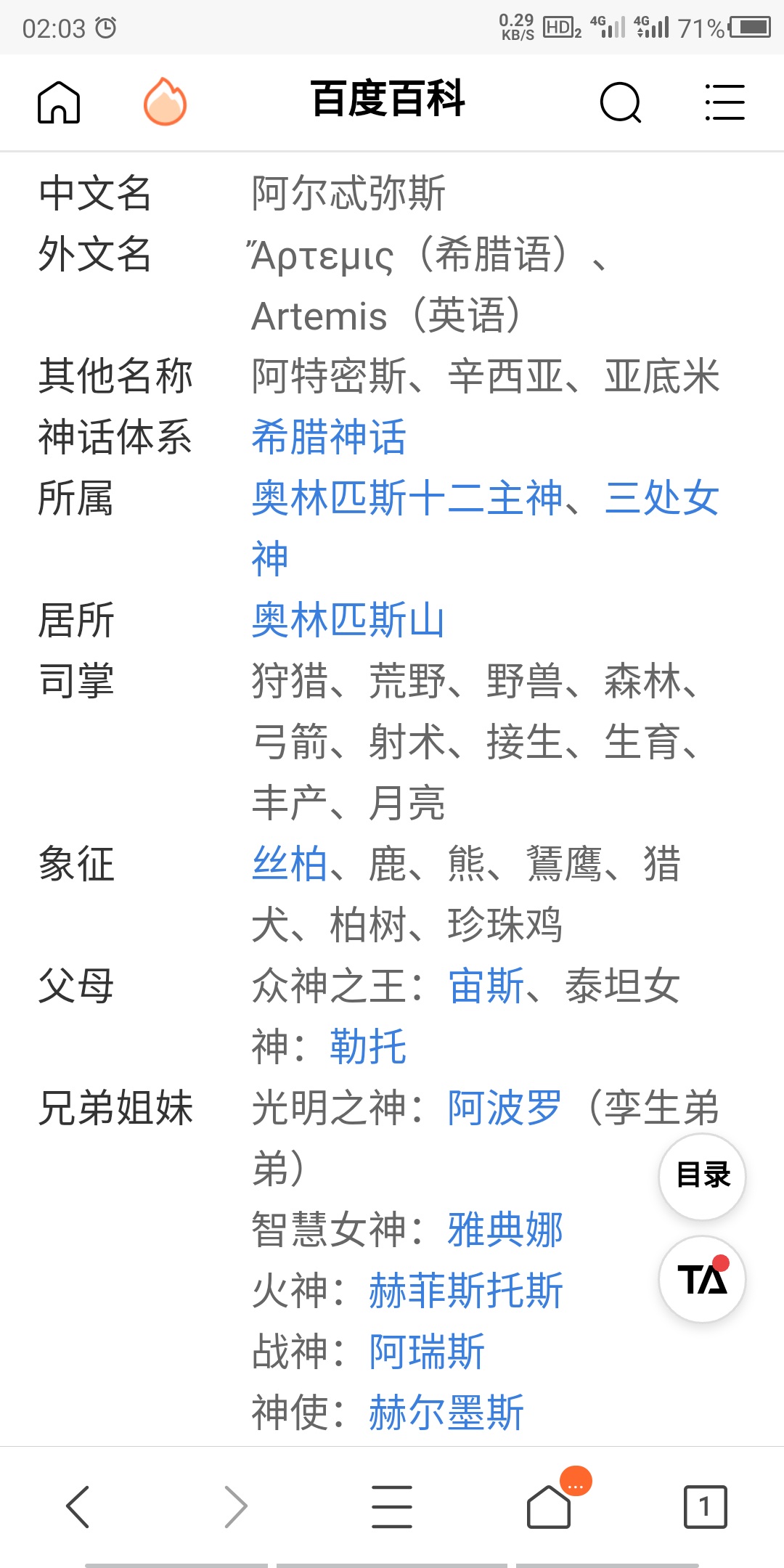Screen dimensions: 784x1568
Task: Follow the 奥林匹斯山 link
Action: (x=348, y=620)
